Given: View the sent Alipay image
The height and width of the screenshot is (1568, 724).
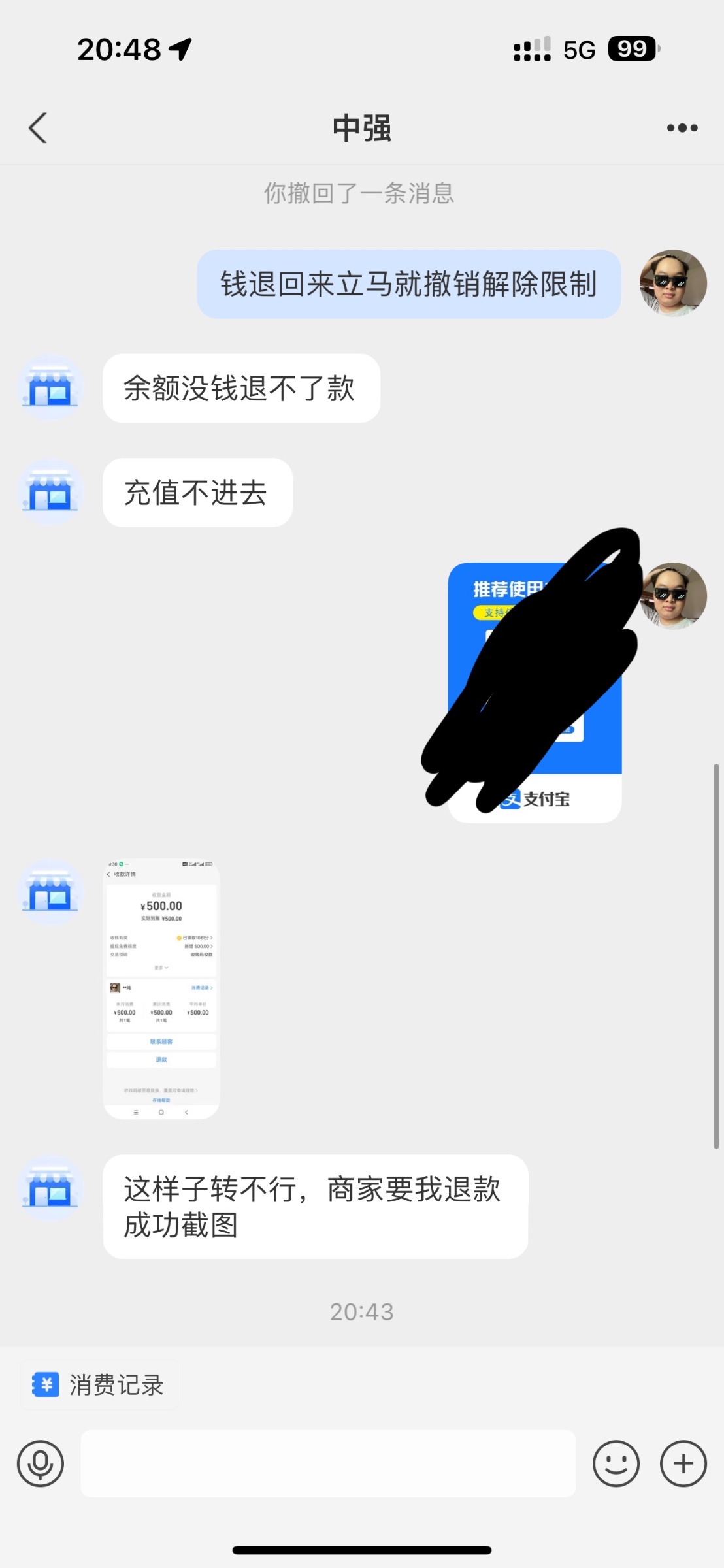Looking at the screenshot, I should pos(535,693).
